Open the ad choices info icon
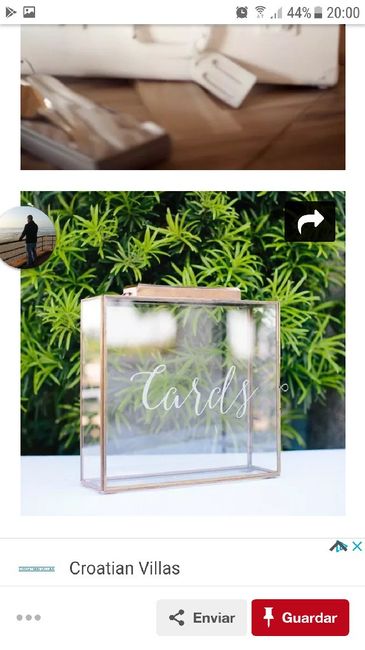The width and height of the screenshot is (365, 650). pos(338,546)
